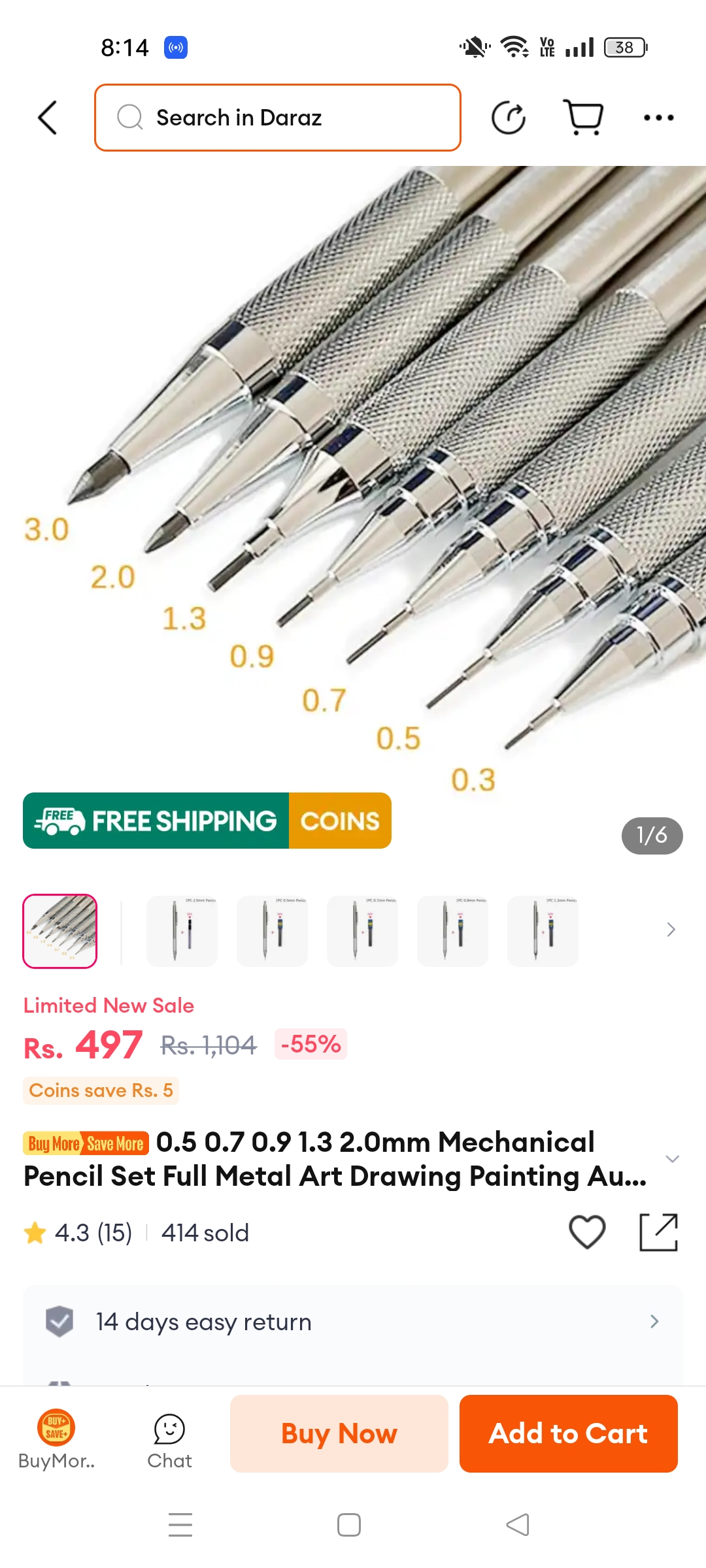Add the pencil set to cart
The height and width of the screenshot is (1568, 706).
[569, 1433]
